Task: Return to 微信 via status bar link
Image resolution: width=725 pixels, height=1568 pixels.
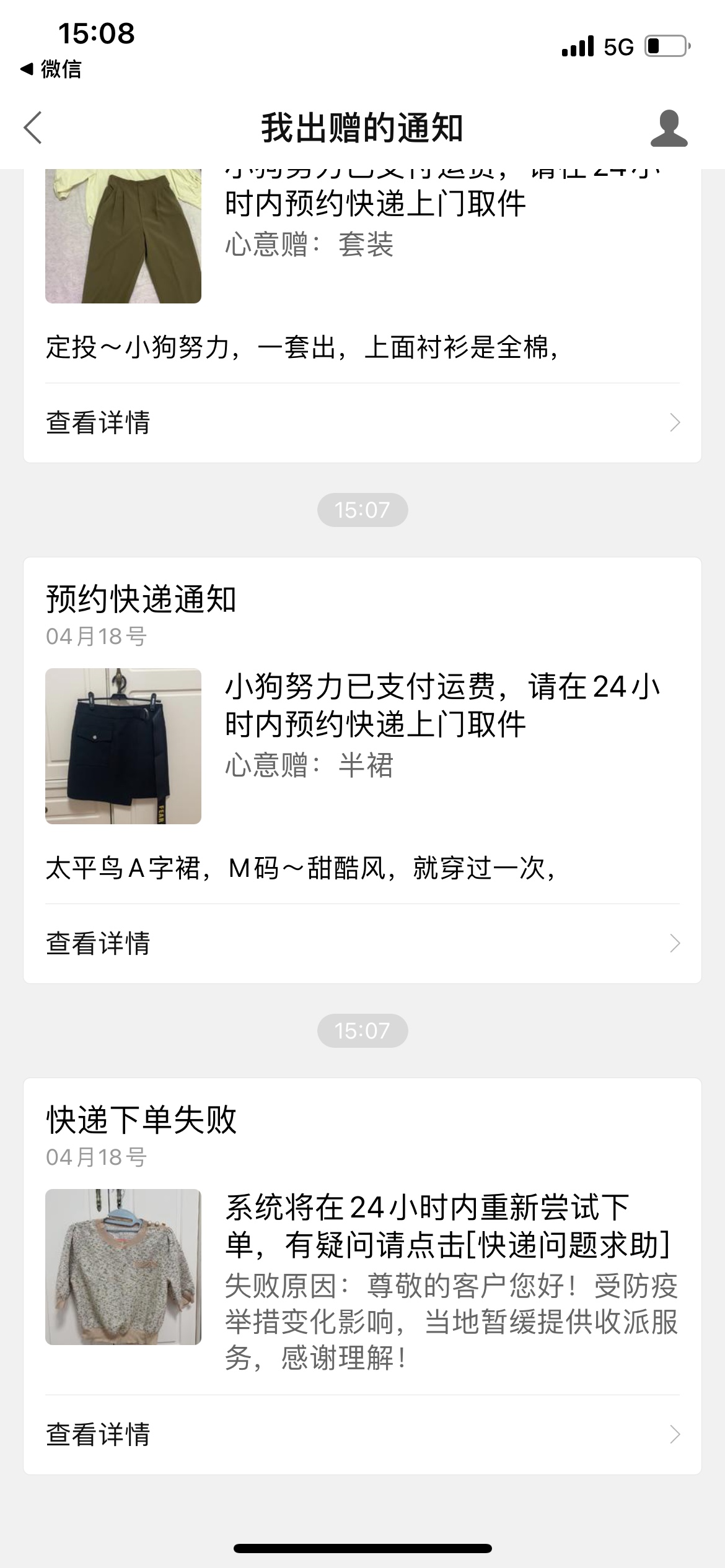Action: click(x=52, y=69)
